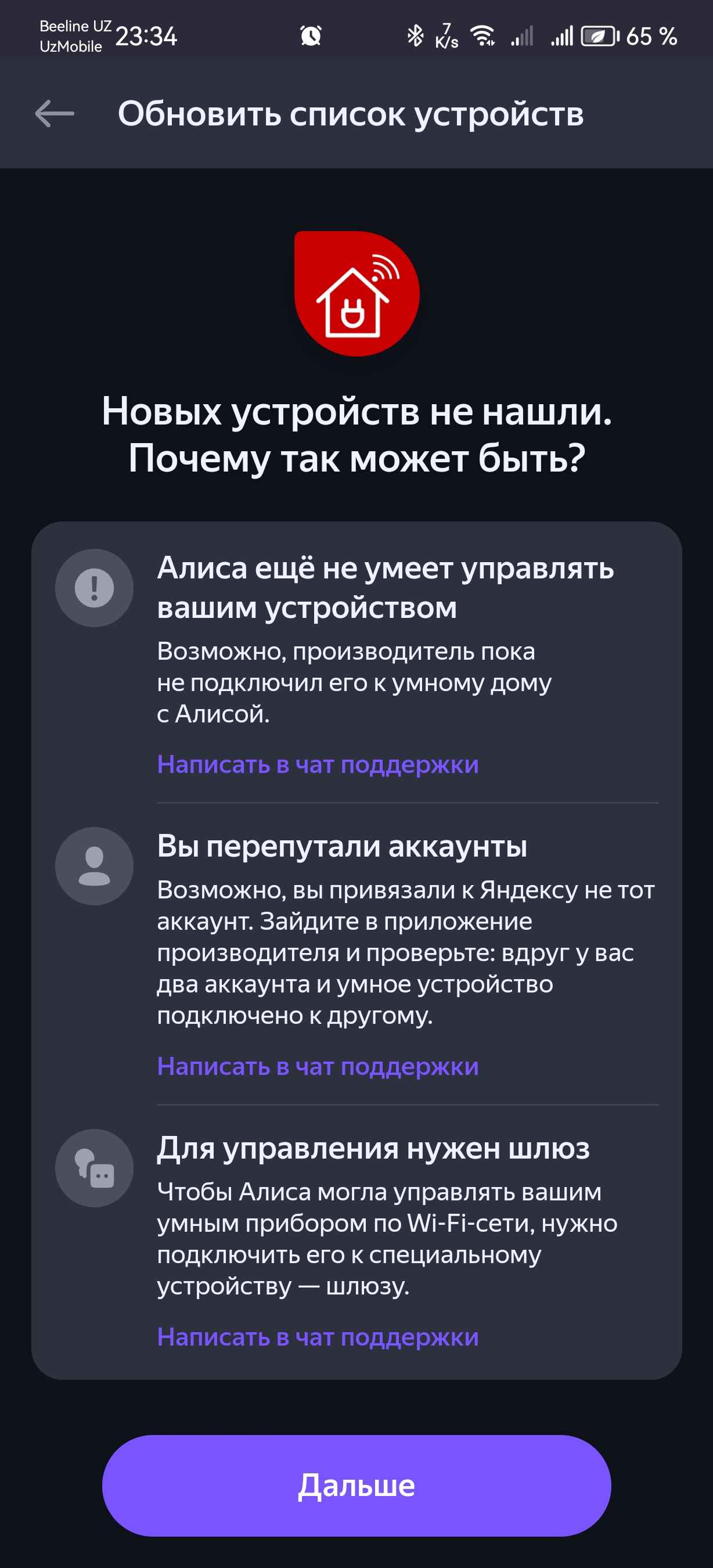Tap 'Дальше' to continue

click(356, 1485)
